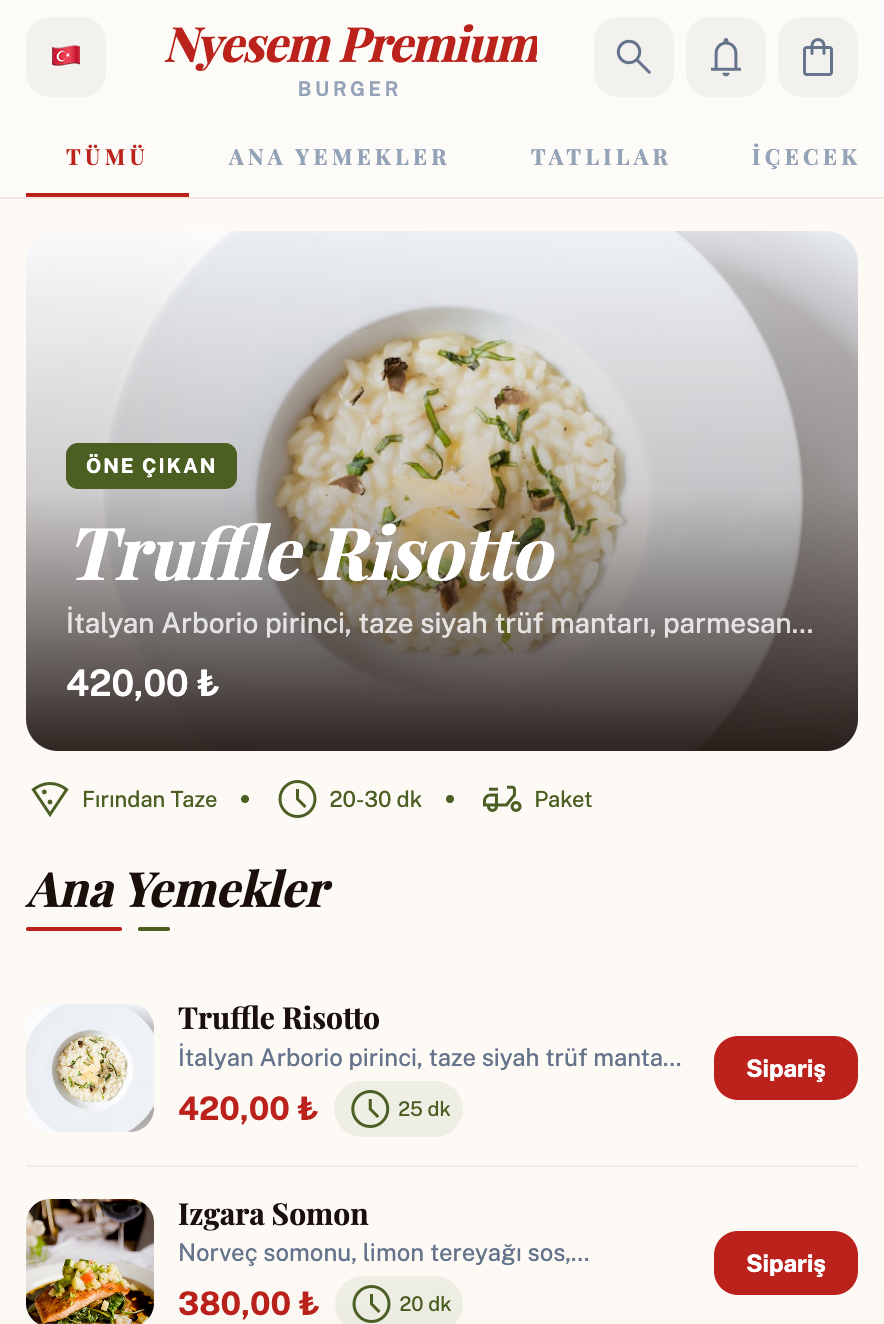Image resolution: width=884 pixels, height=1324 pixels.
Task: Click the 25 dk time badge clock icon
Action: click(x=370, y=1108)
